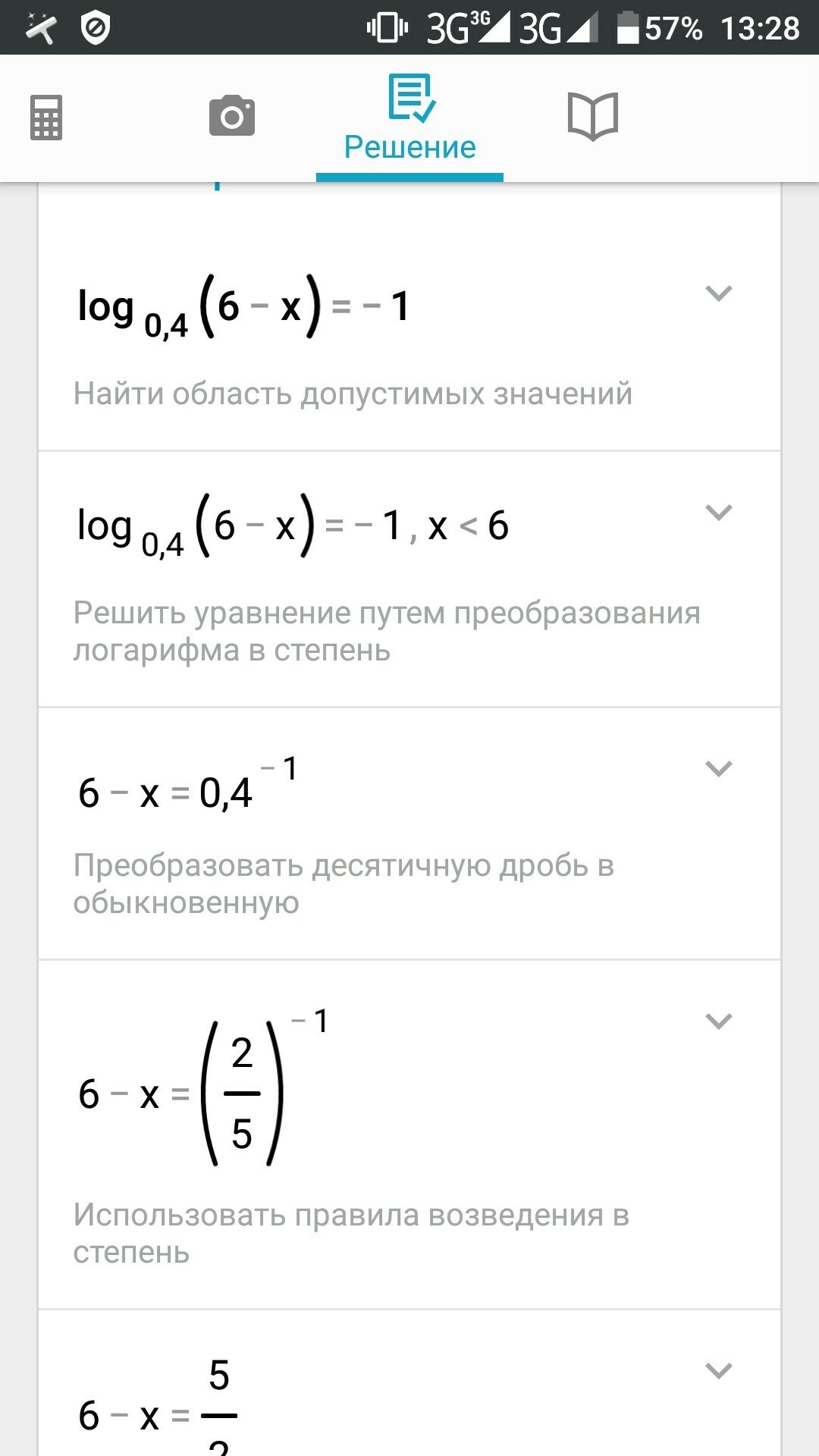Expand the 'Преобразовать десятичную дробь' step
Viewport: 819px width, 1456px height.
(718, 769)
